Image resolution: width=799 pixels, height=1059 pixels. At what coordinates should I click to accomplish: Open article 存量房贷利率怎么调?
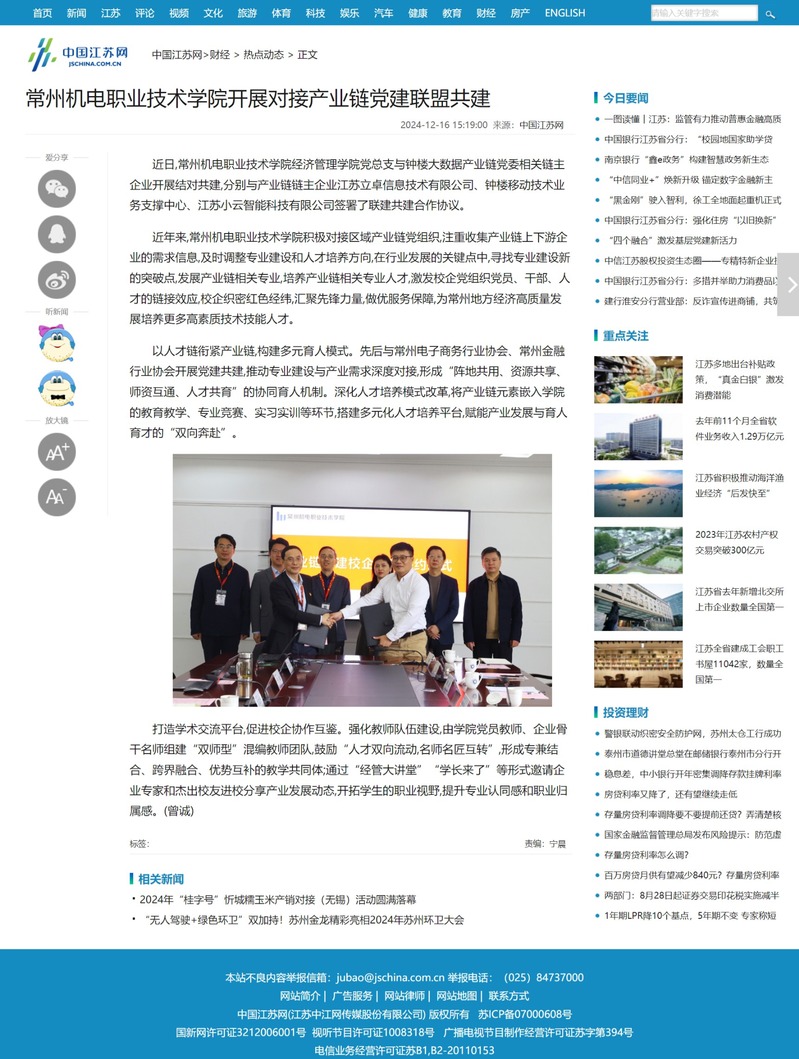(x=646, y=855)
